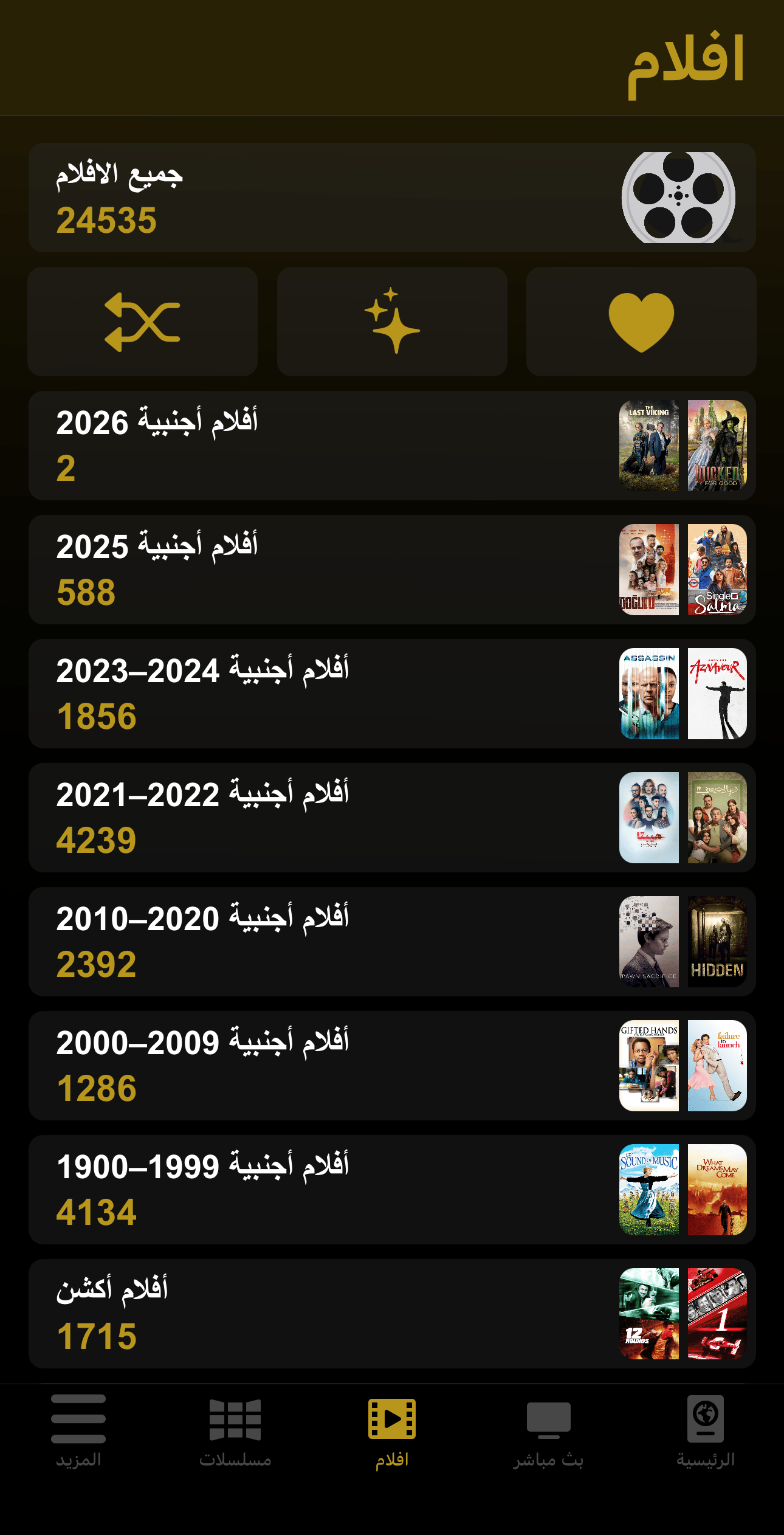Open the جميع الافلام all movies card
The width and height of the screenshot is (784, 1535).
tap(392, 198)
